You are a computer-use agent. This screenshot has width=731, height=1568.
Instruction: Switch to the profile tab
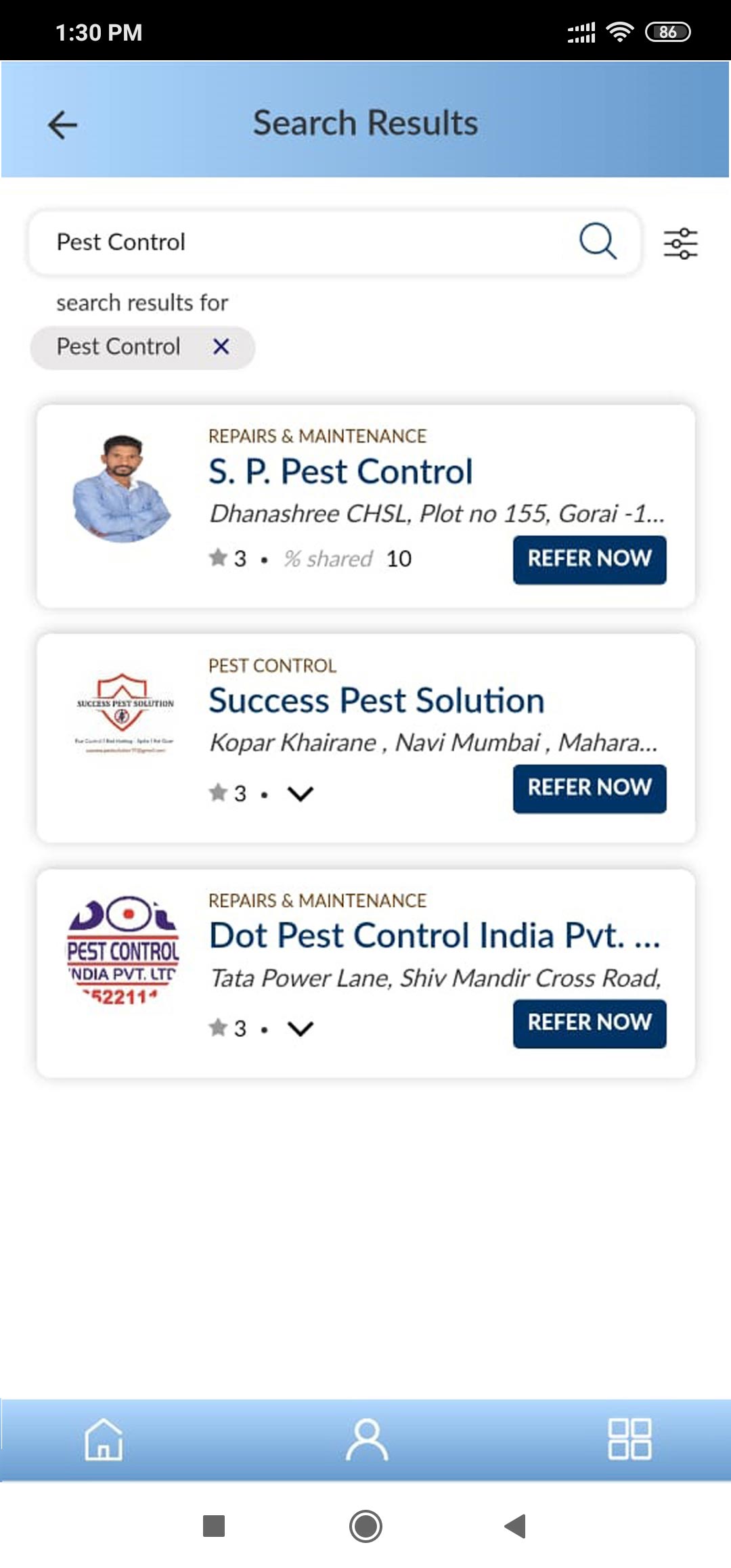tap(366, 1439)
